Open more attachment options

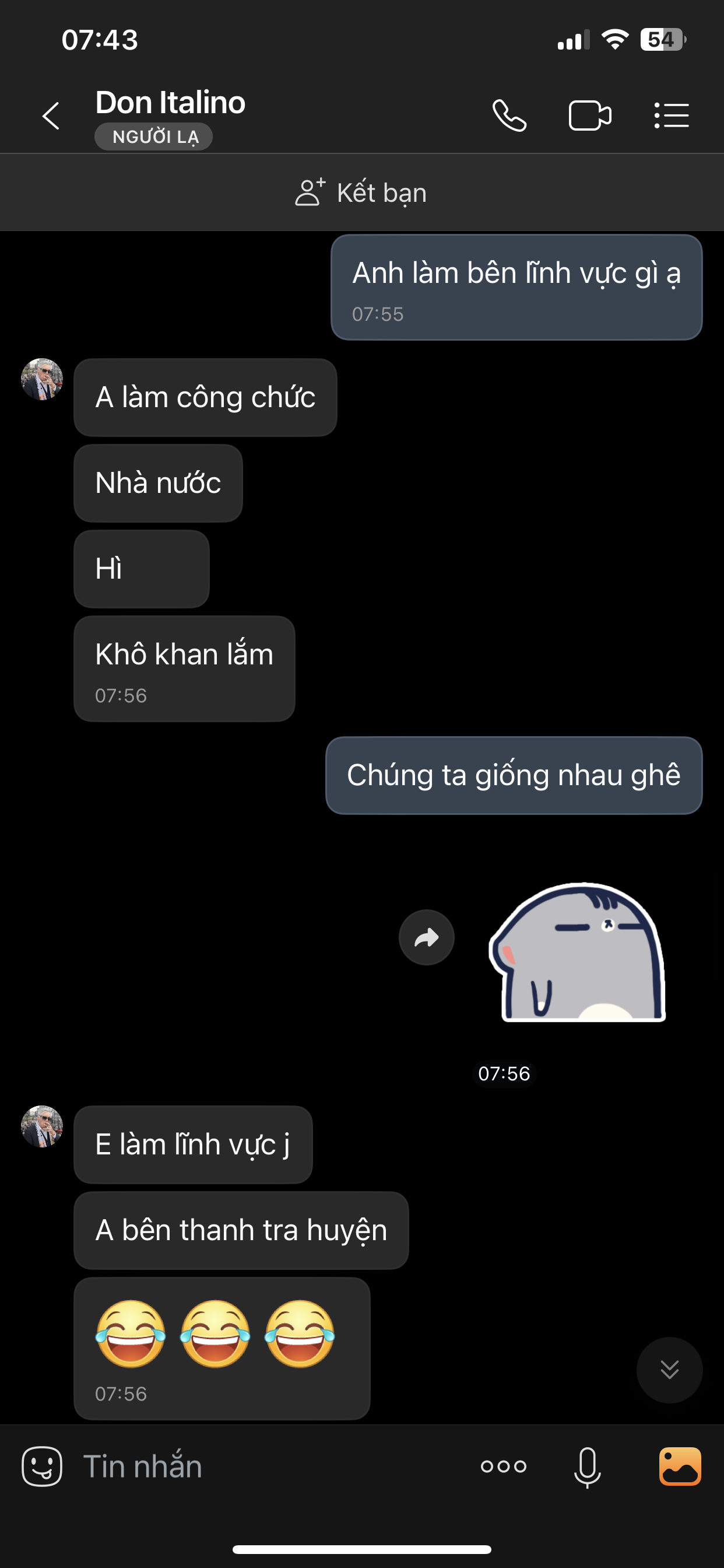503,1466
